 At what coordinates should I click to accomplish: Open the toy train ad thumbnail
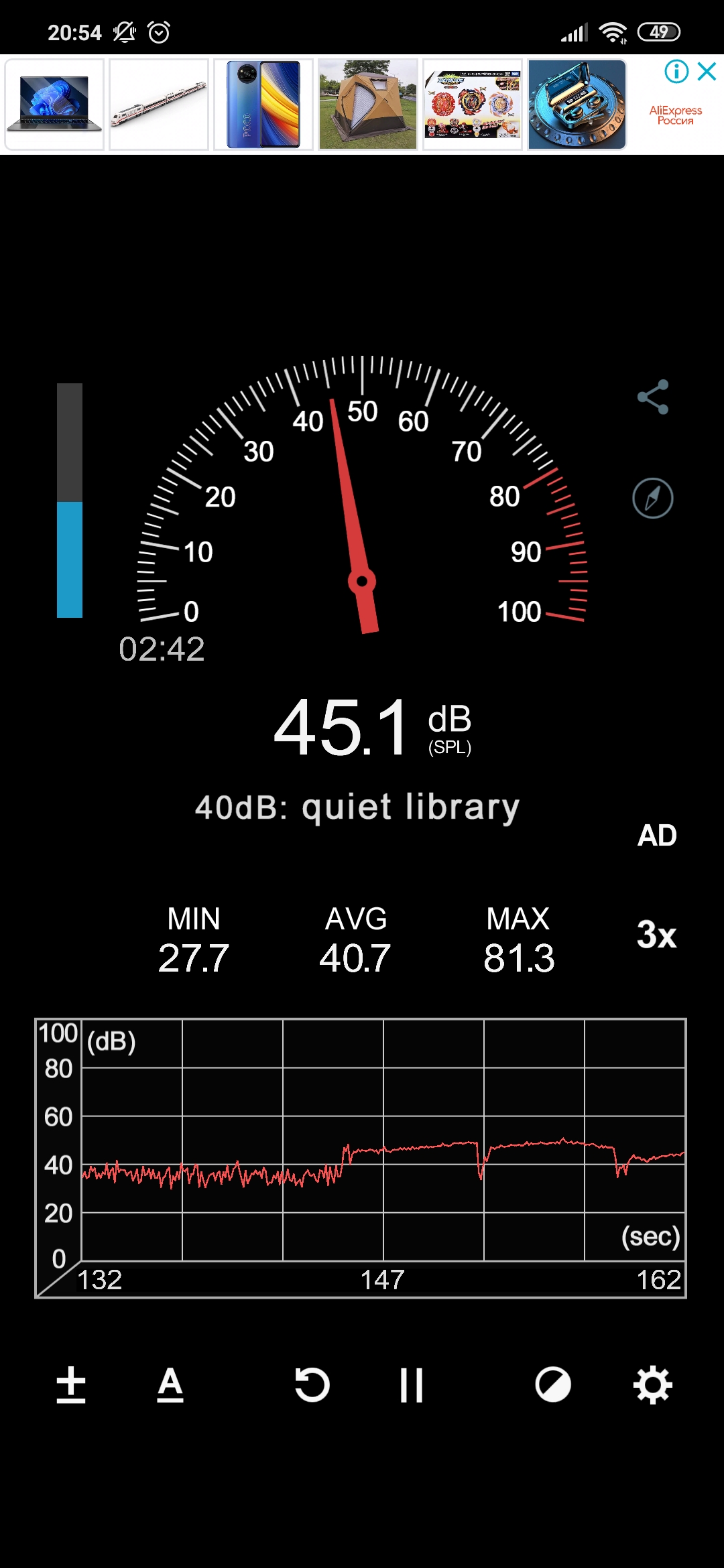pyautogui.click(x=159, y=105)
